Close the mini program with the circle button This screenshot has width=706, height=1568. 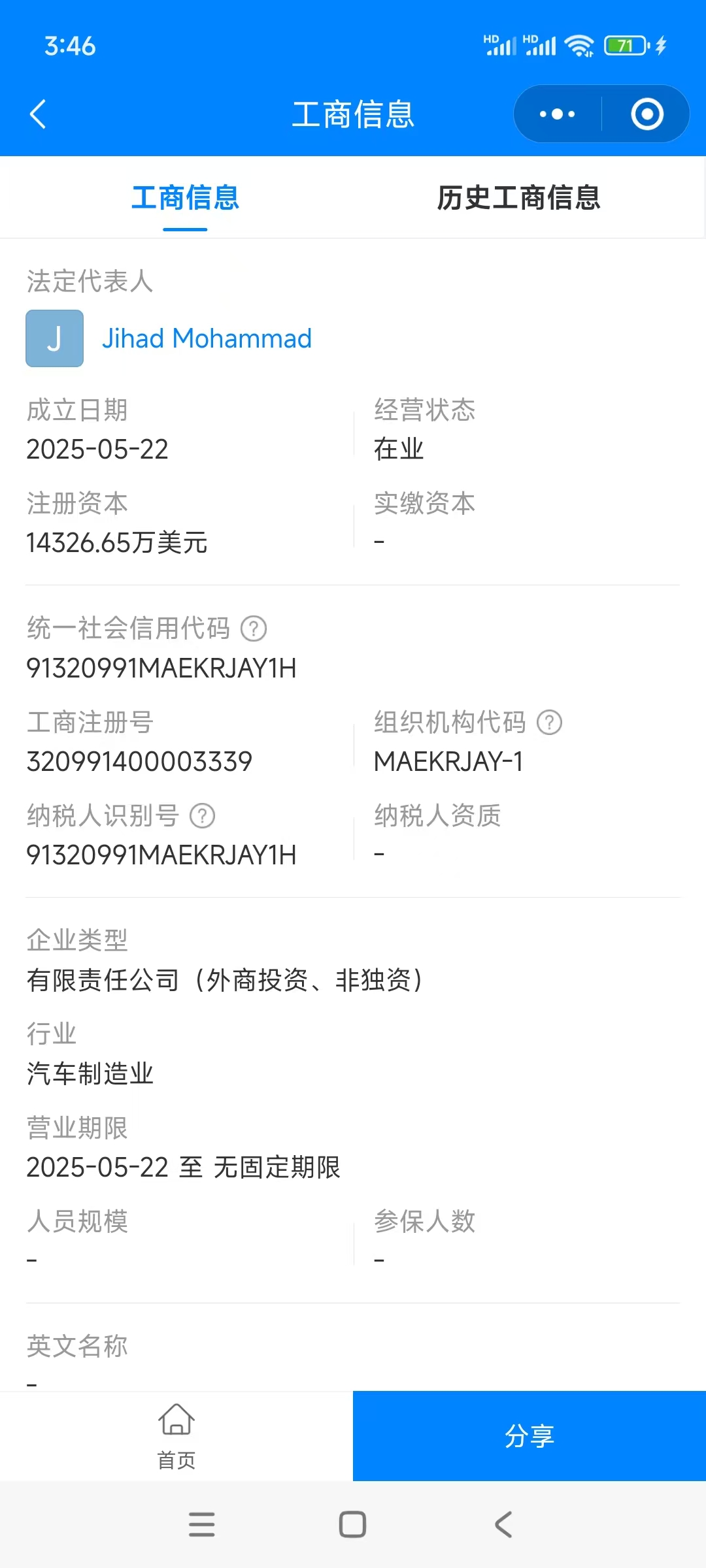(647, 114)
